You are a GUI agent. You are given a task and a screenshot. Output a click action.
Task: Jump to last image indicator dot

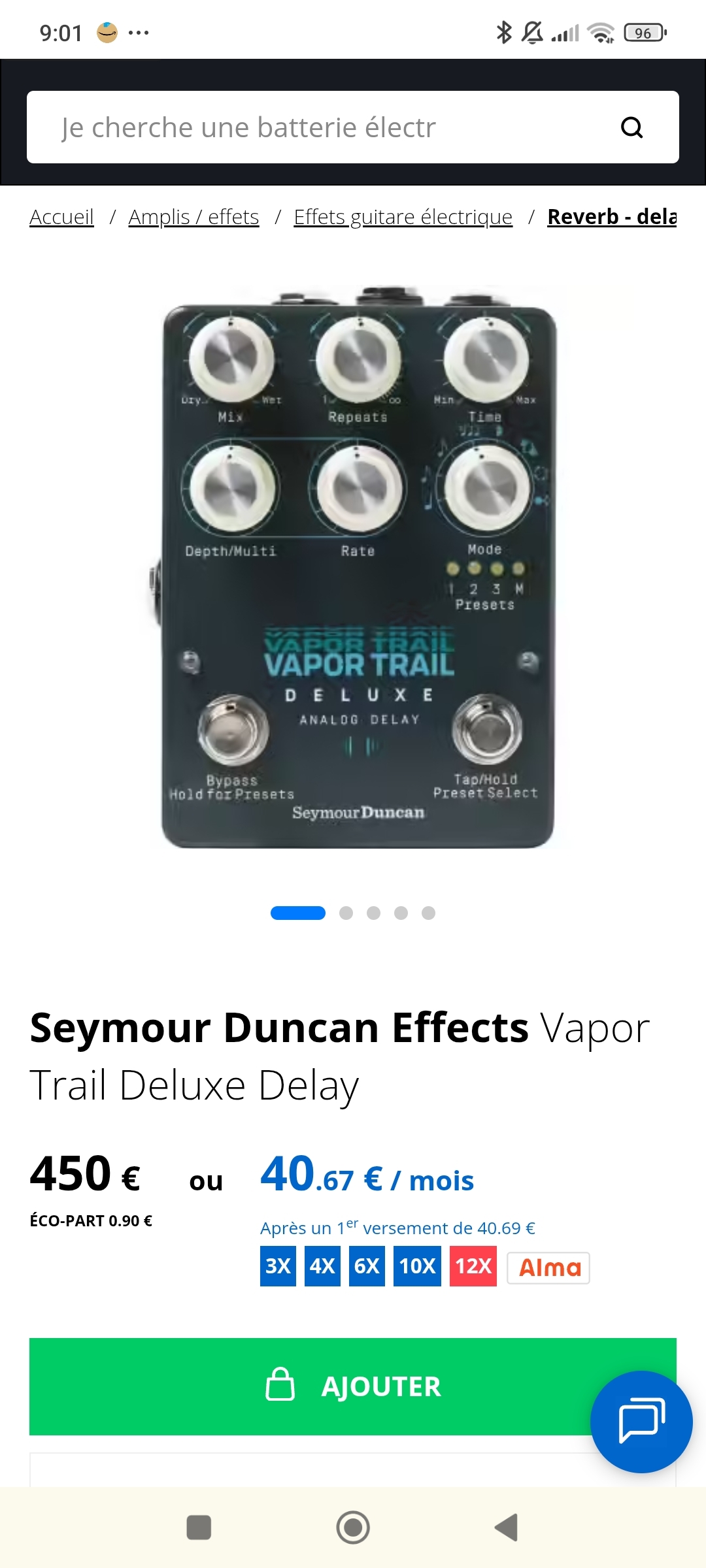coord(428,913)
